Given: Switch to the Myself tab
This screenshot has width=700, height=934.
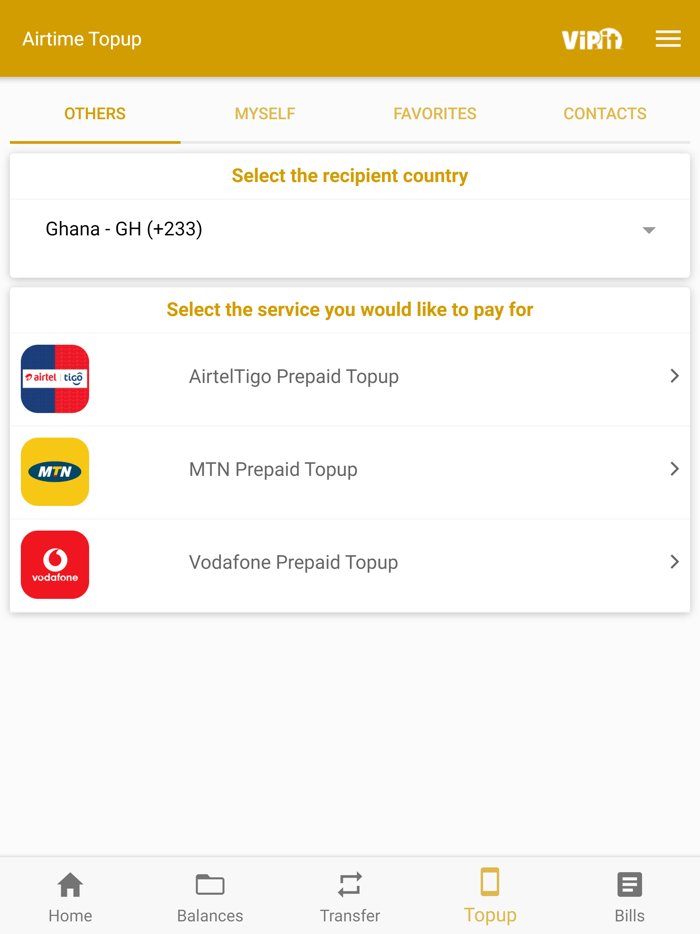Looking at the screenshot, I should 265,114.
